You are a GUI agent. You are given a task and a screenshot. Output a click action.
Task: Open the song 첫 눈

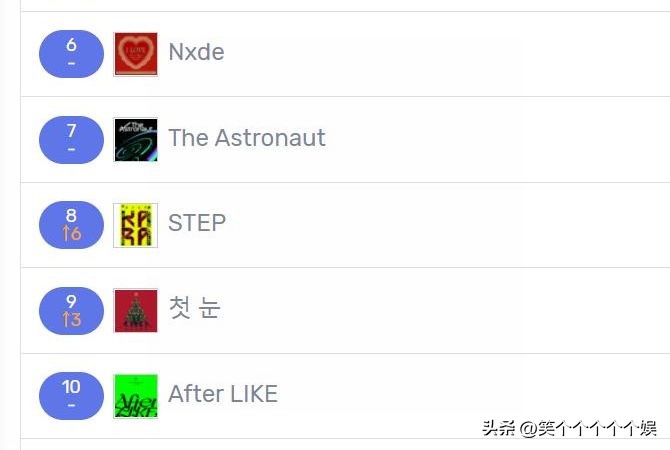click(x=193, y=308)
